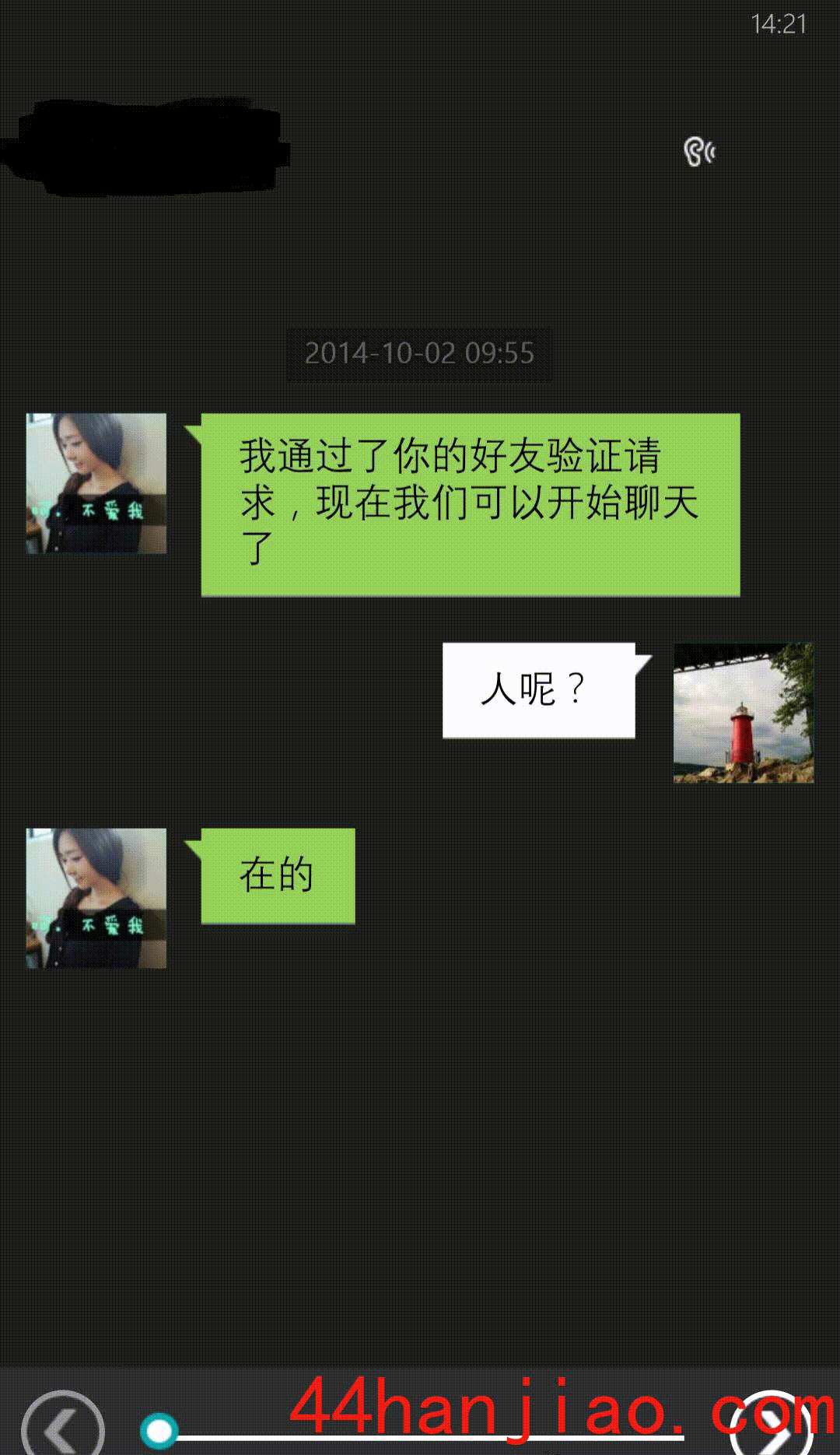Tap the earpiece mode icon in header

[x=698, y=151]
